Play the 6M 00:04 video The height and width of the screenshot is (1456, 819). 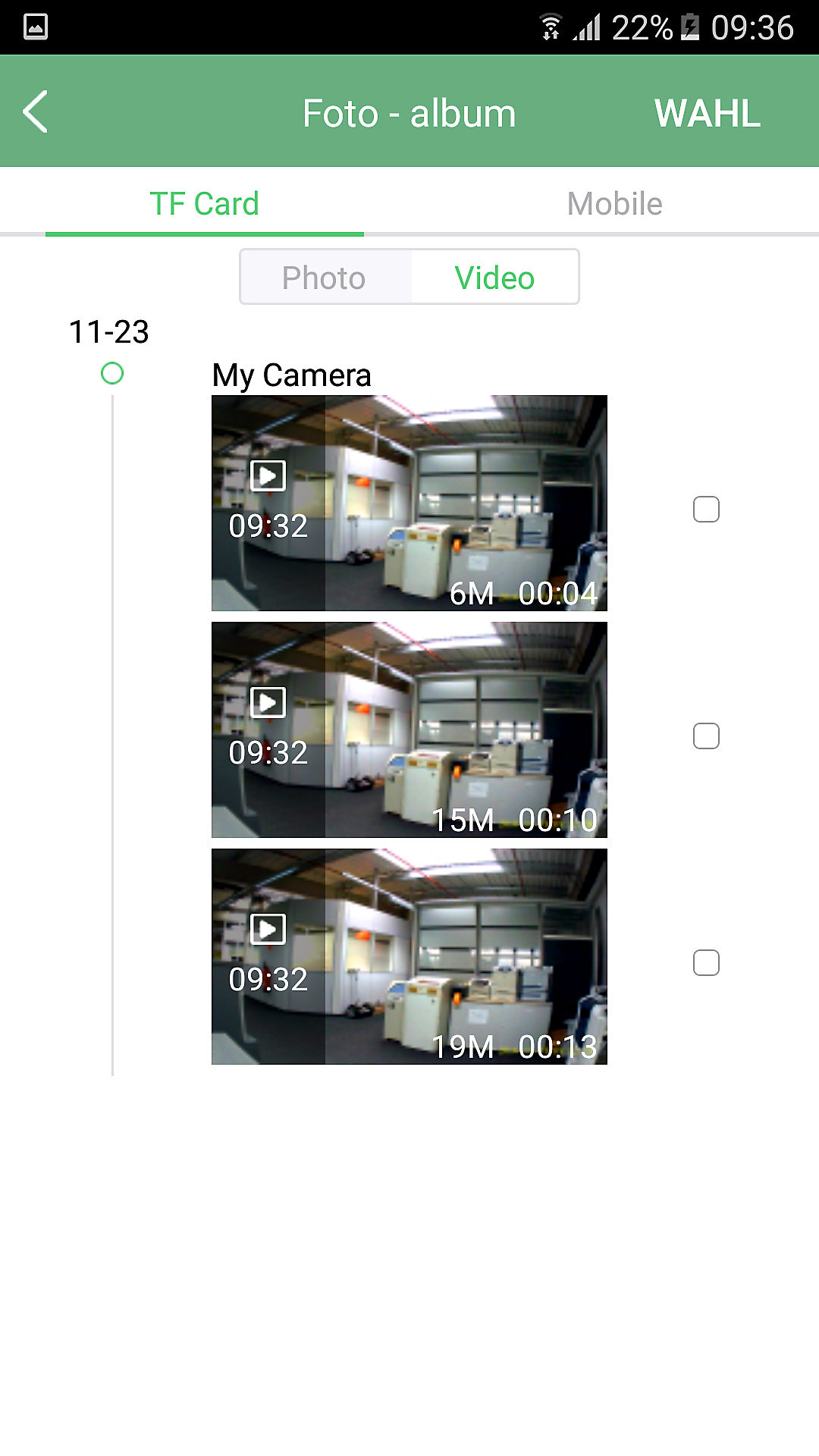[x=409, y=503]
